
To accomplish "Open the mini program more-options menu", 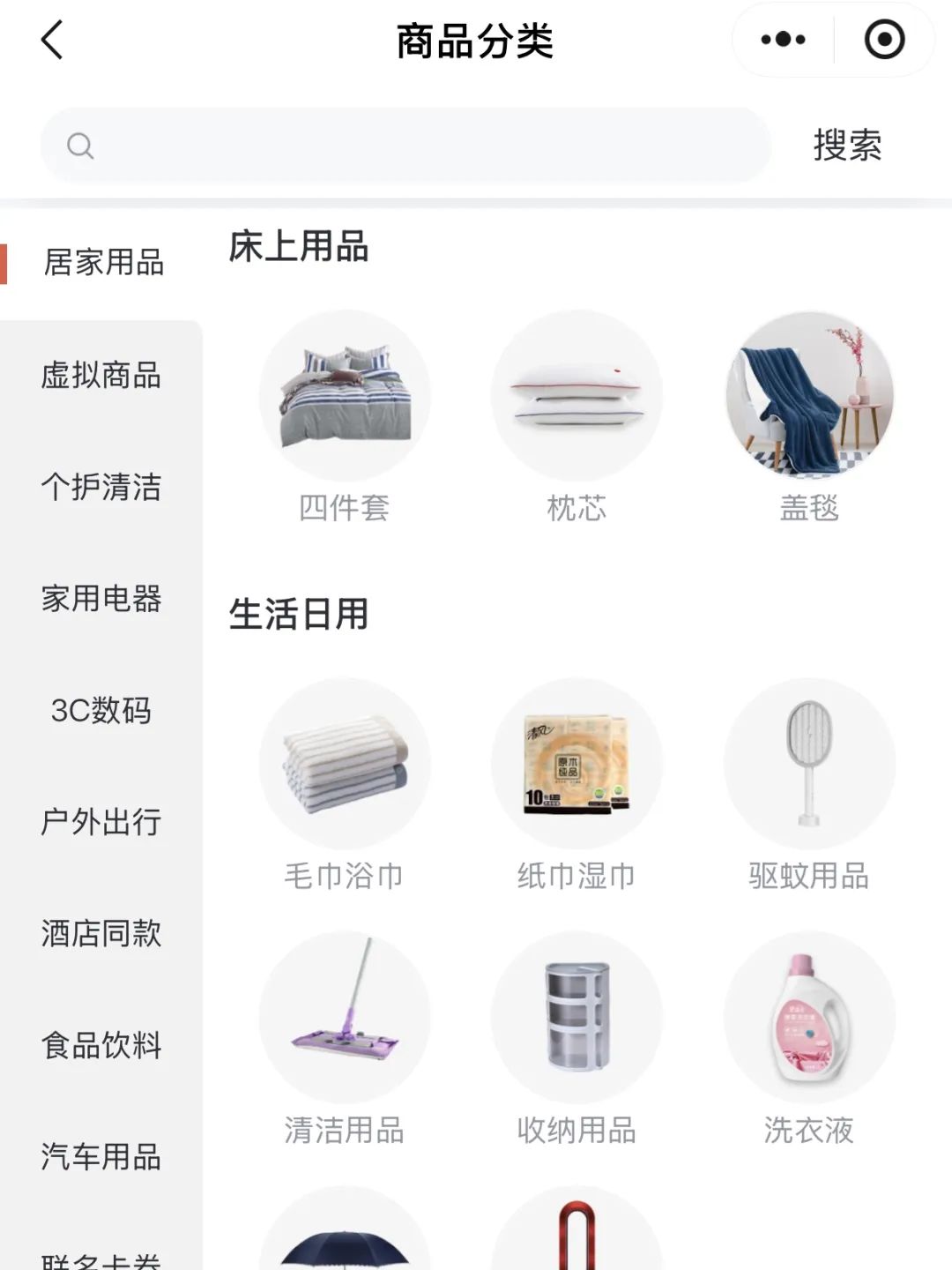I will [x=783, y=40].
